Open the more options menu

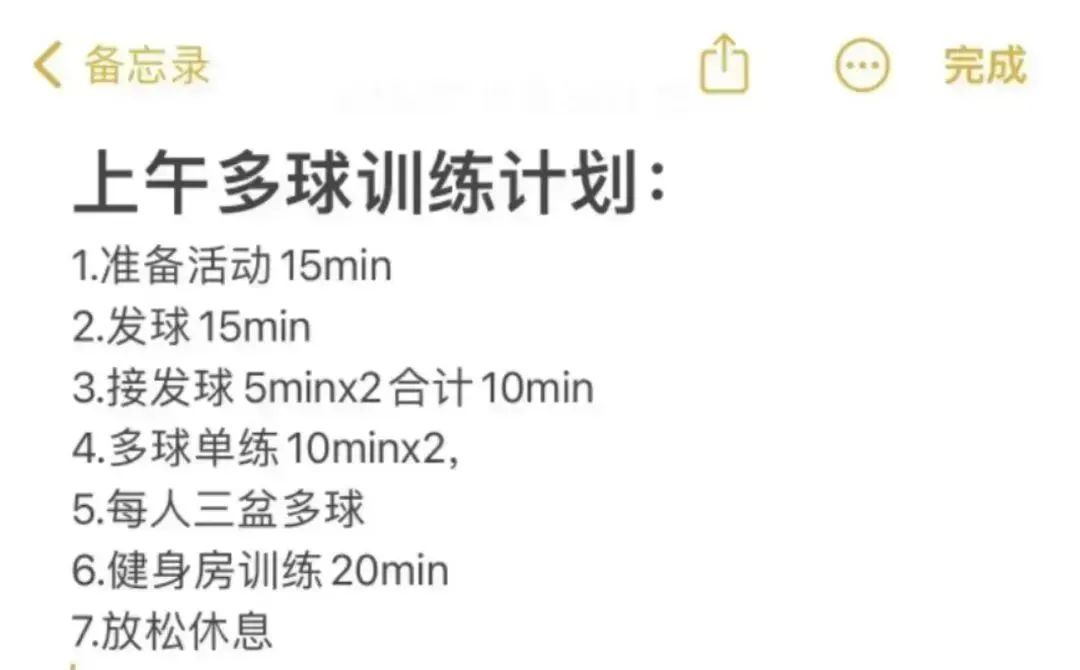click(861, 66)
